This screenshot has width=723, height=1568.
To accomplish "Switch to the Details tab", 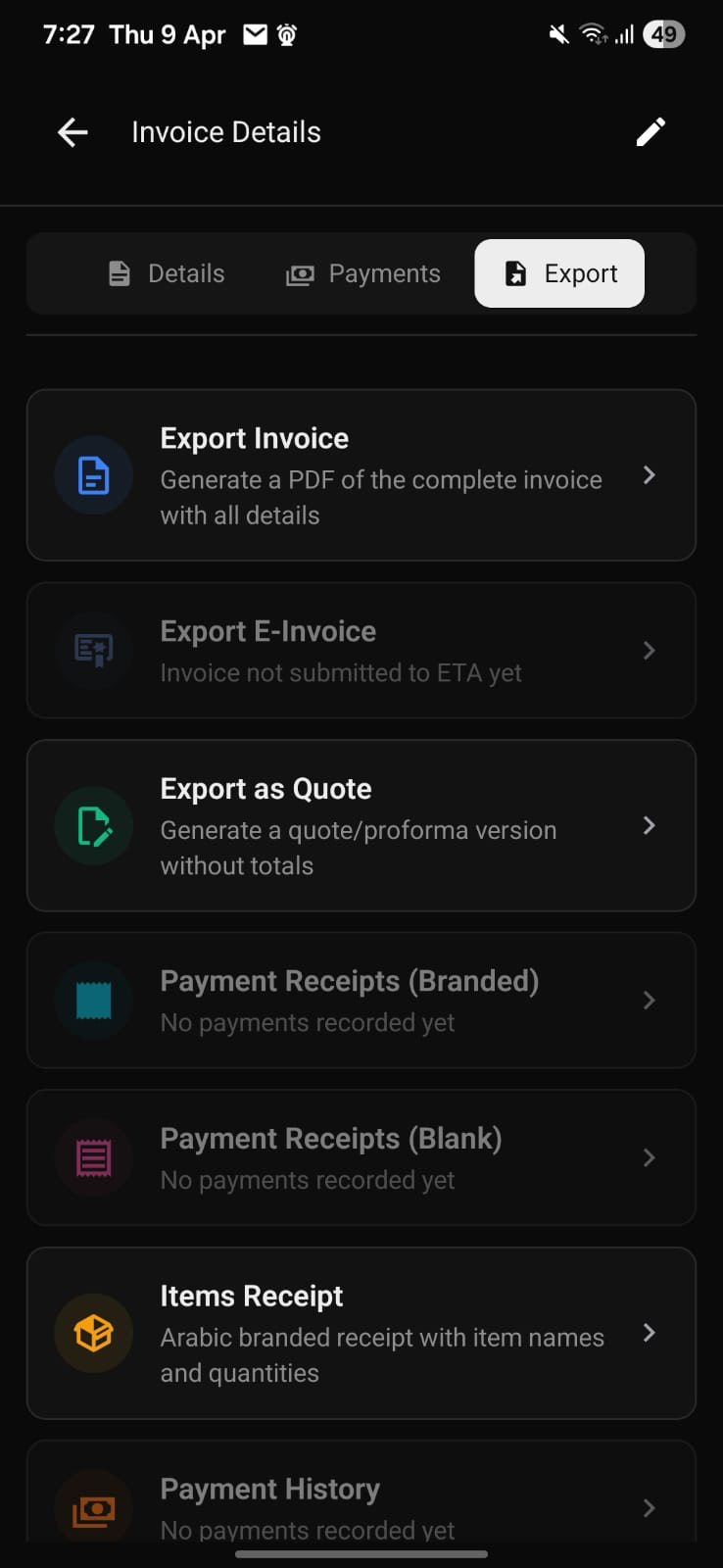I will coord(167,273).
